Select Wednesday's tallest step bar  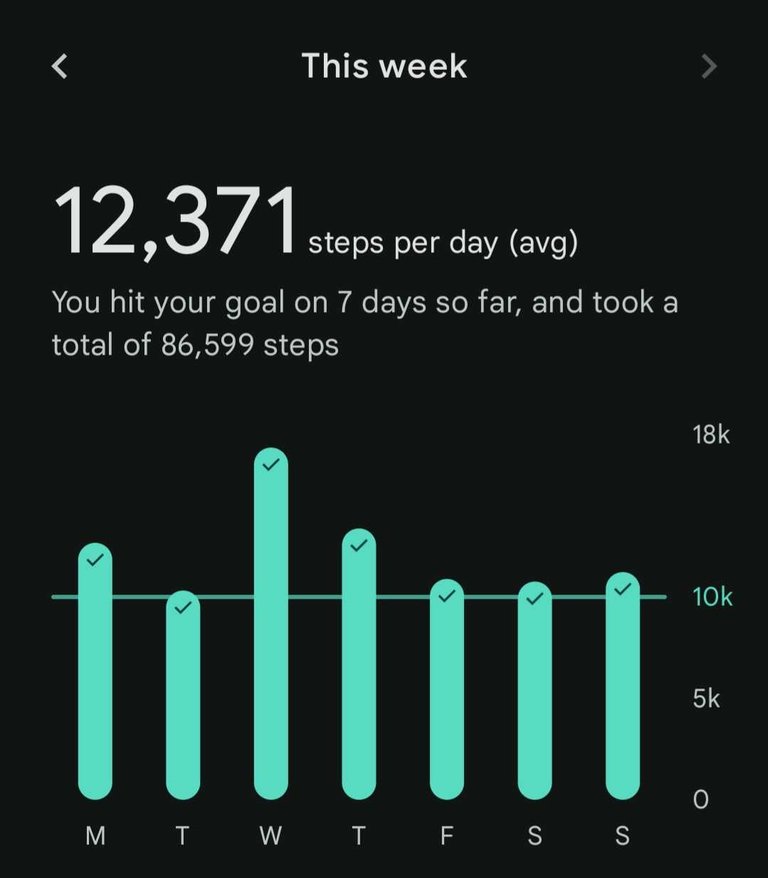coord(271,625)
